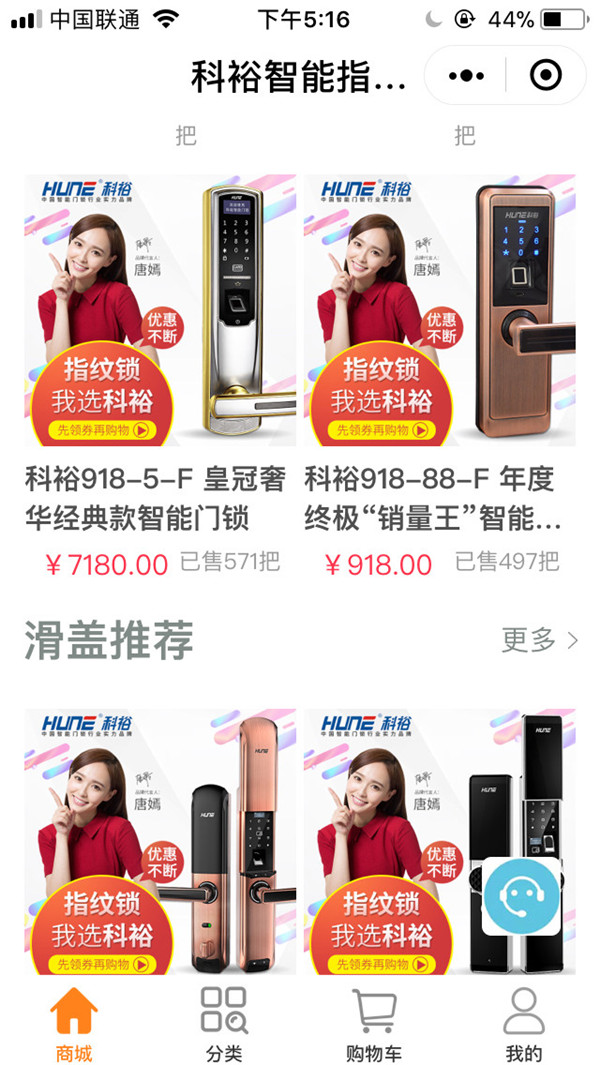This screenshot has height=1065, width=600.
Task: Open the 科裕918-88-F 销量王 lock product
Action: pyautogui.click(x=440, y=310)
